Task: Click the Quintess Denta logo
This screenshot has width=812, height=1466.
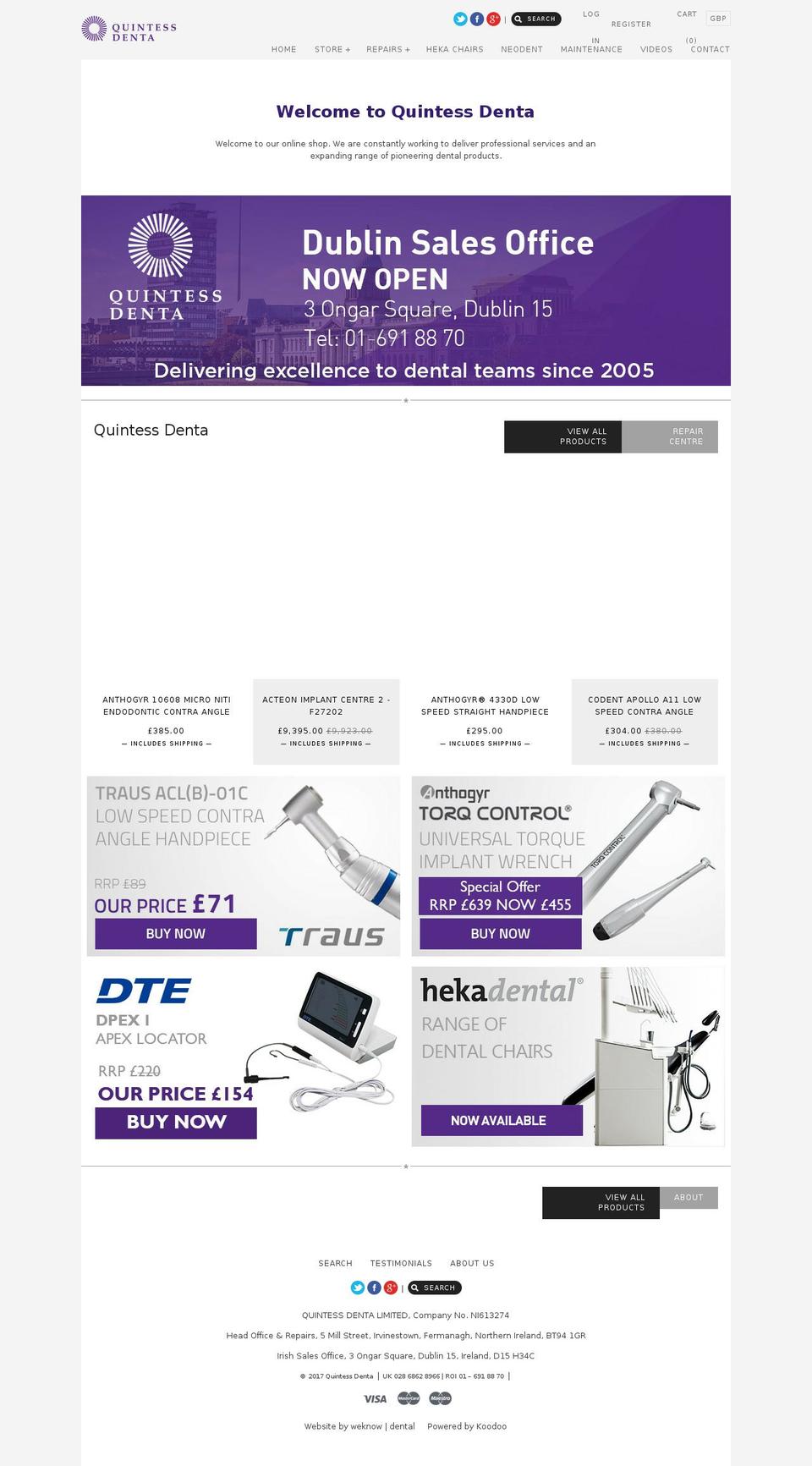Action: (x=127, y=28)
